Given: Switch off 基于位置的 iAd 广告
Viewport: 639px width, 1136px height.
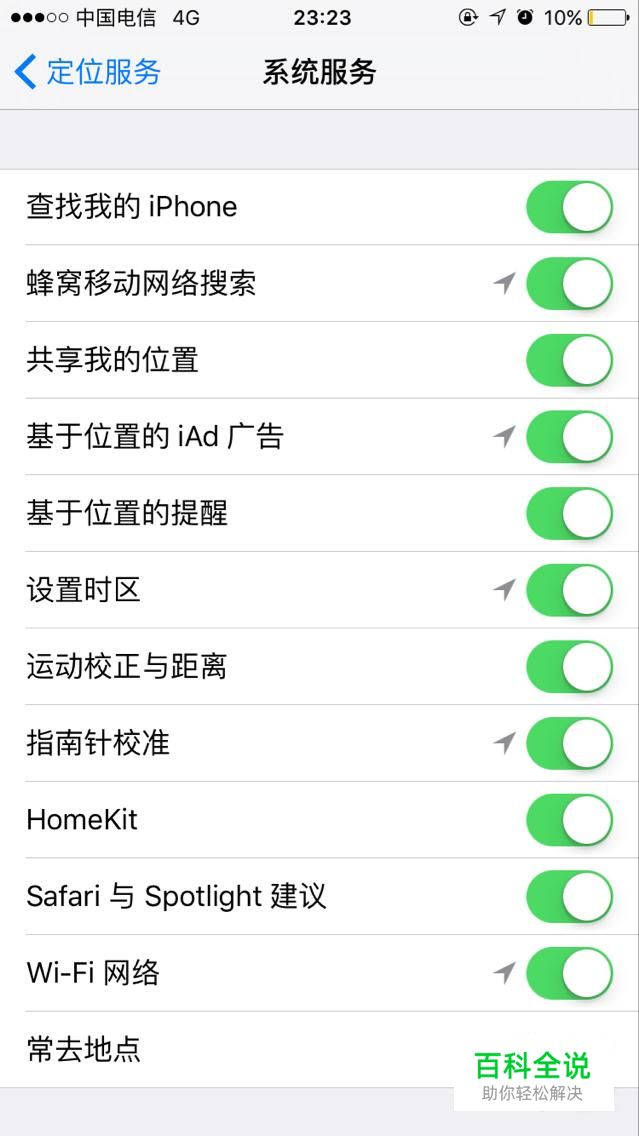Looking at the screenshot, I should coord(569,437).
